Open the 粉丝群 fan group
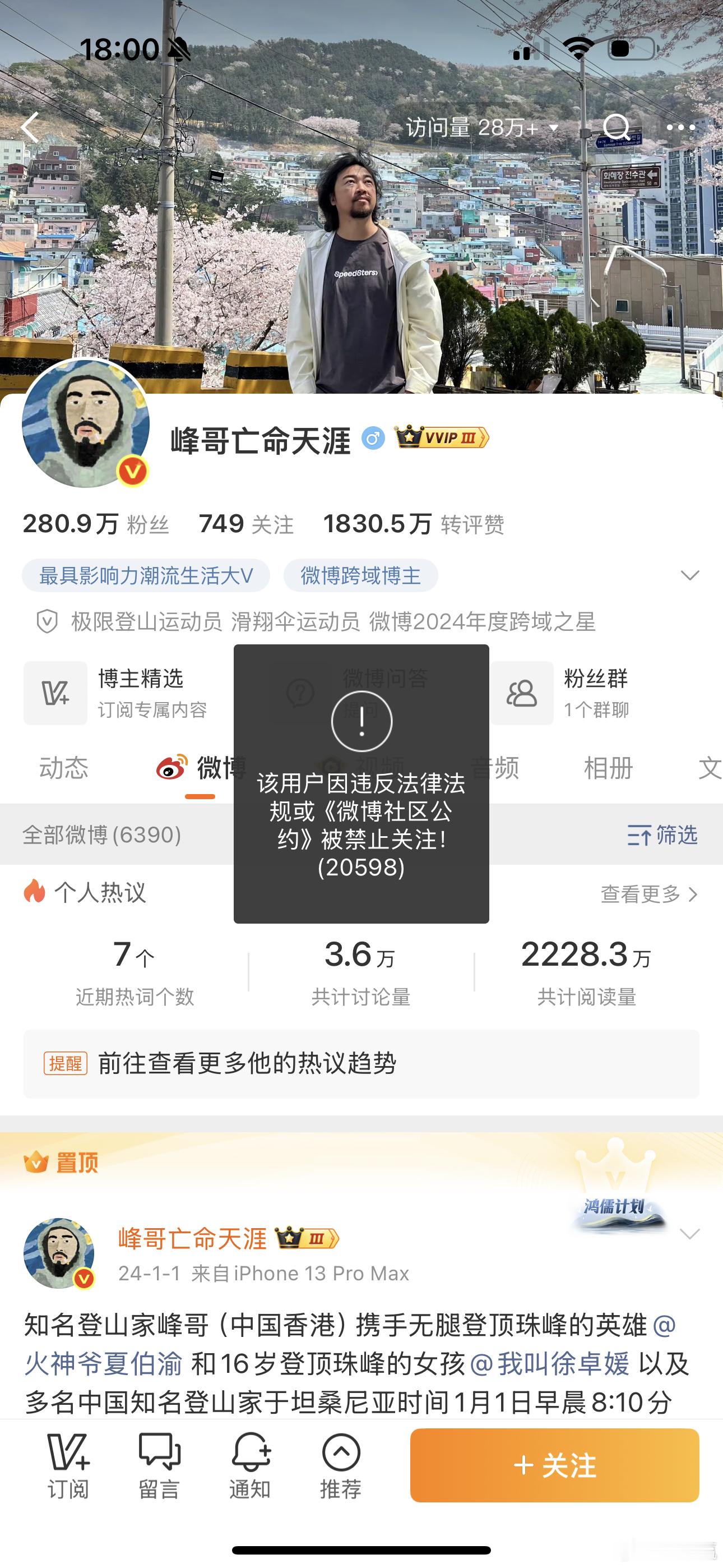723x1568 pixels. tap(594, 693)
